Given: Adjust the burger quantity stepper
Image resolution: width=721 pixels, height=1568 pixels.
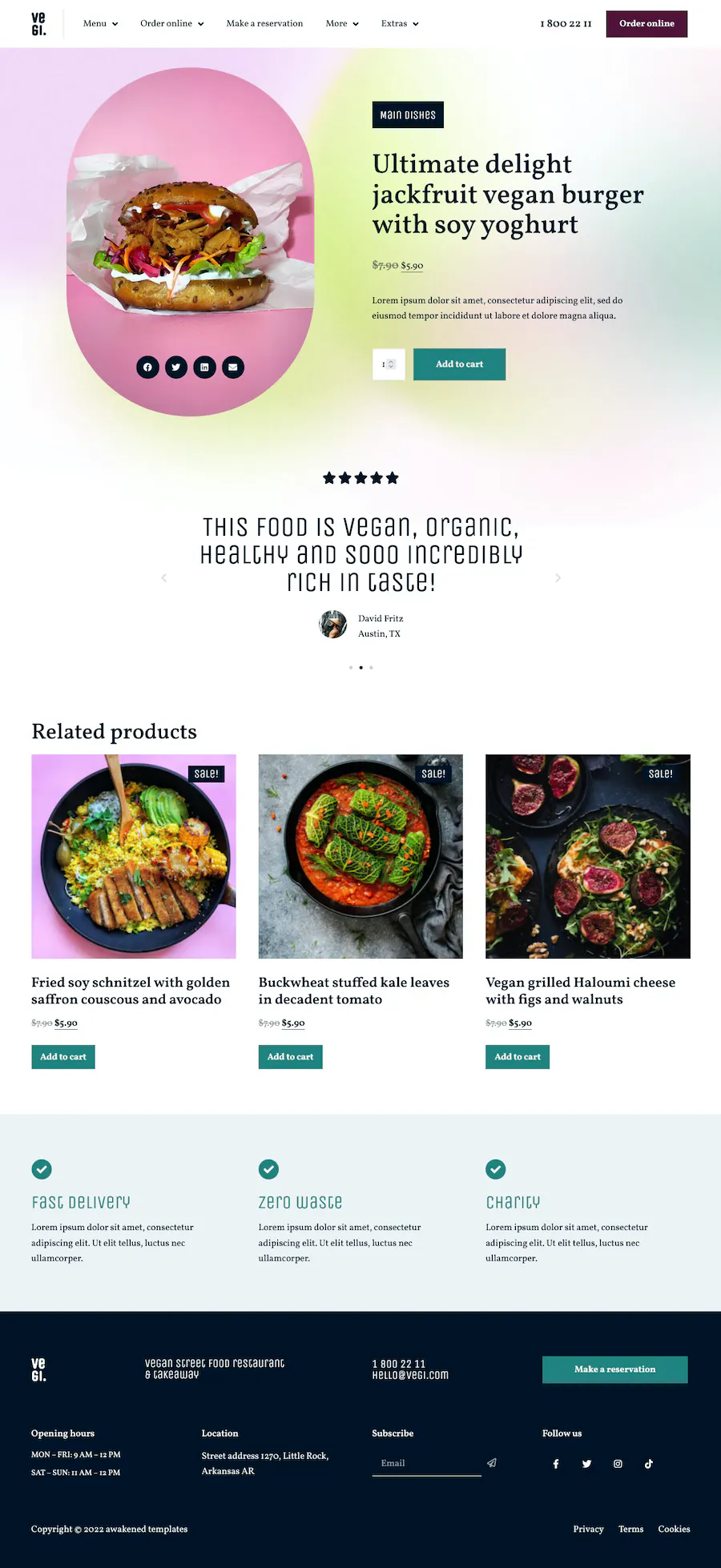Looking at the screenshot, I should pos(391,364).
